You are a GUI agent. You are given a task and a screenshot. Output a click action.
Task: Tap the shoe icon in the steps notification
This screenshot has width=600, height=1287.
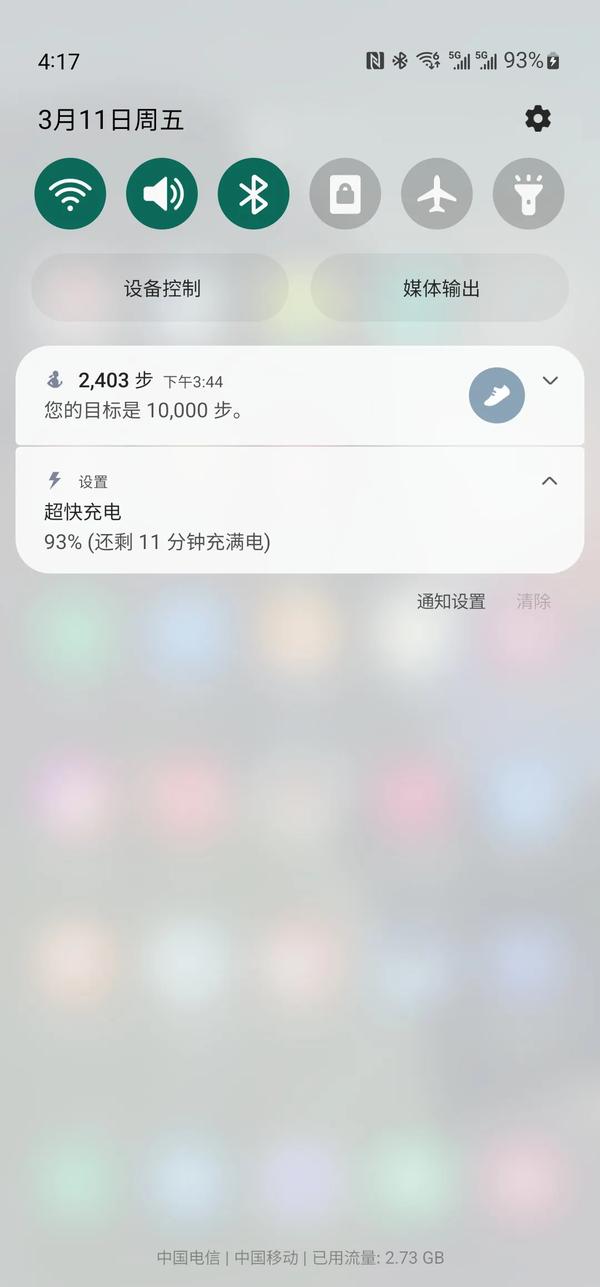click(497, 396)
